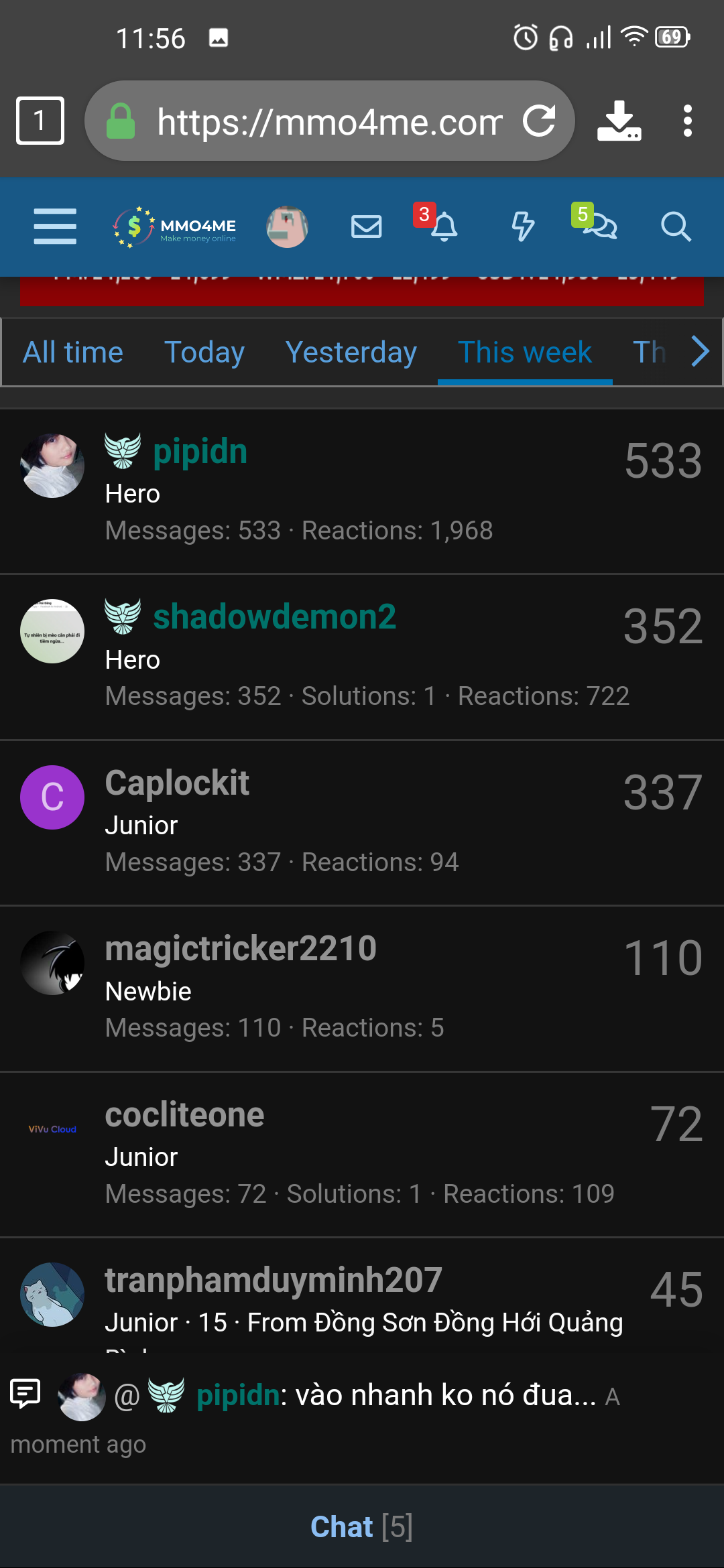Switch to the Today tab
The height and width of the screenshot is (1568, 724).
pos(204,352)
